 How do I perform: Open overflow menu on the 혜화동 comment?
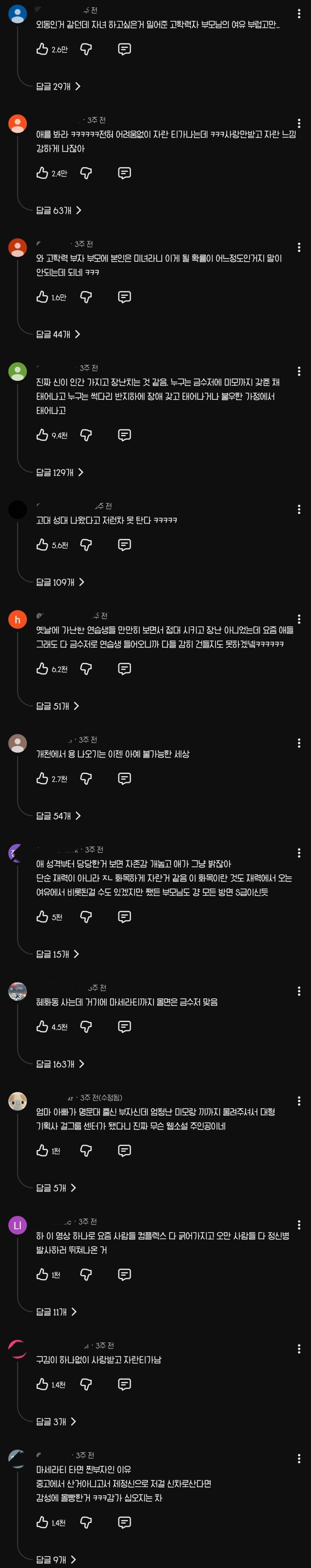pos(299,992)
